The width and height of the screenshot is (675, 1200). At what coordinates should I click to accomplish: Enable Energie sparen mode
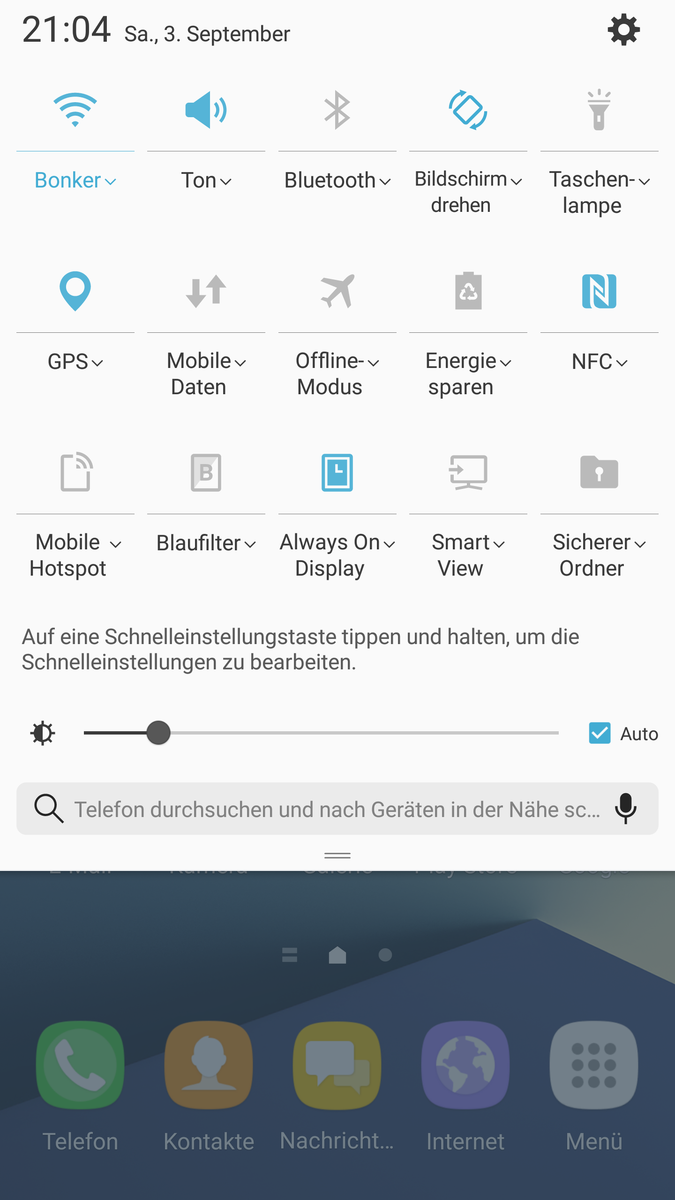468,291
